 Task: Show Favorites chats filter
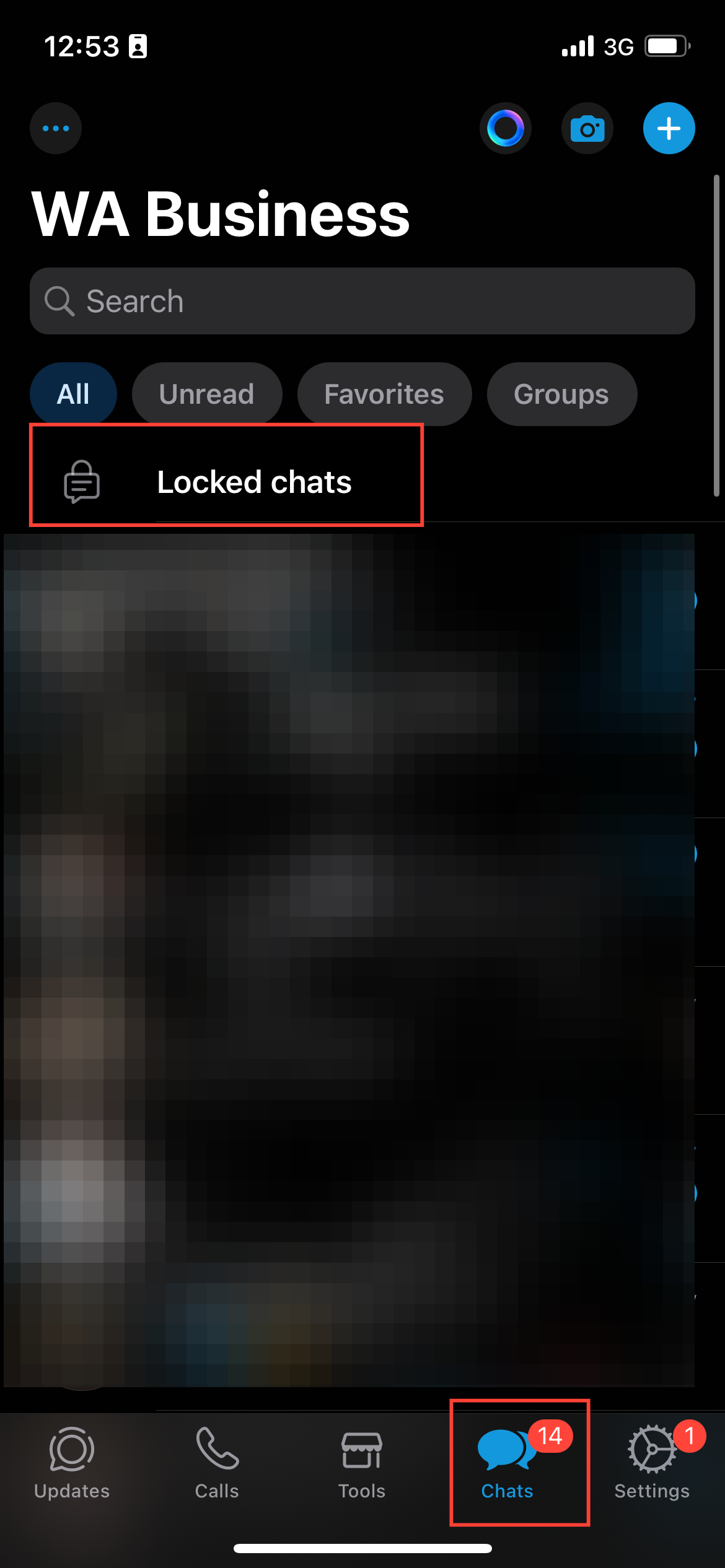coord(384,394)
